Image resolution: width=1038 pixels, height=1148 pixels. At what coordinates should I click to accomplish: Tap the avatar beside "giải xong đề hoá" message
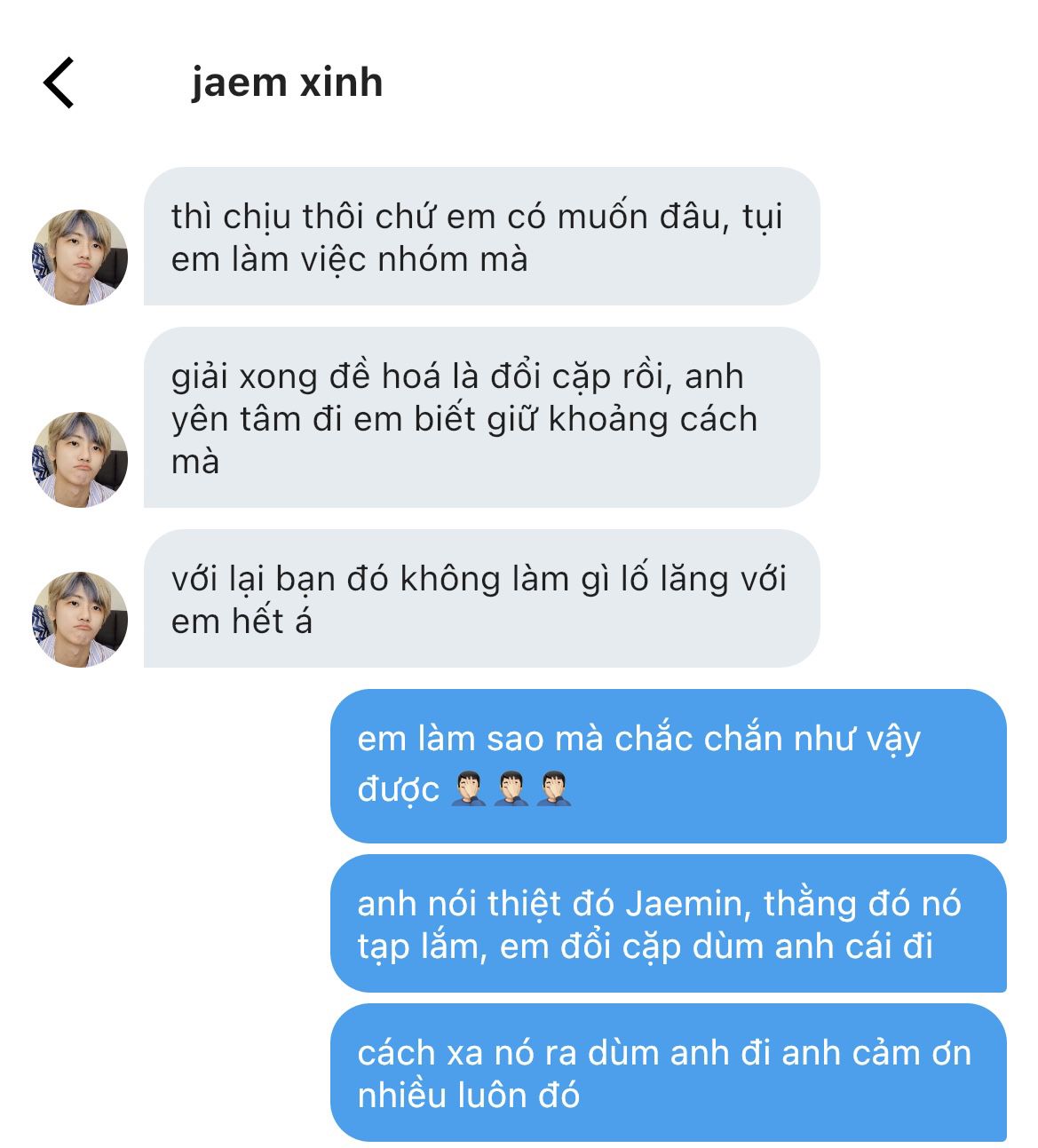coord(80,459)
